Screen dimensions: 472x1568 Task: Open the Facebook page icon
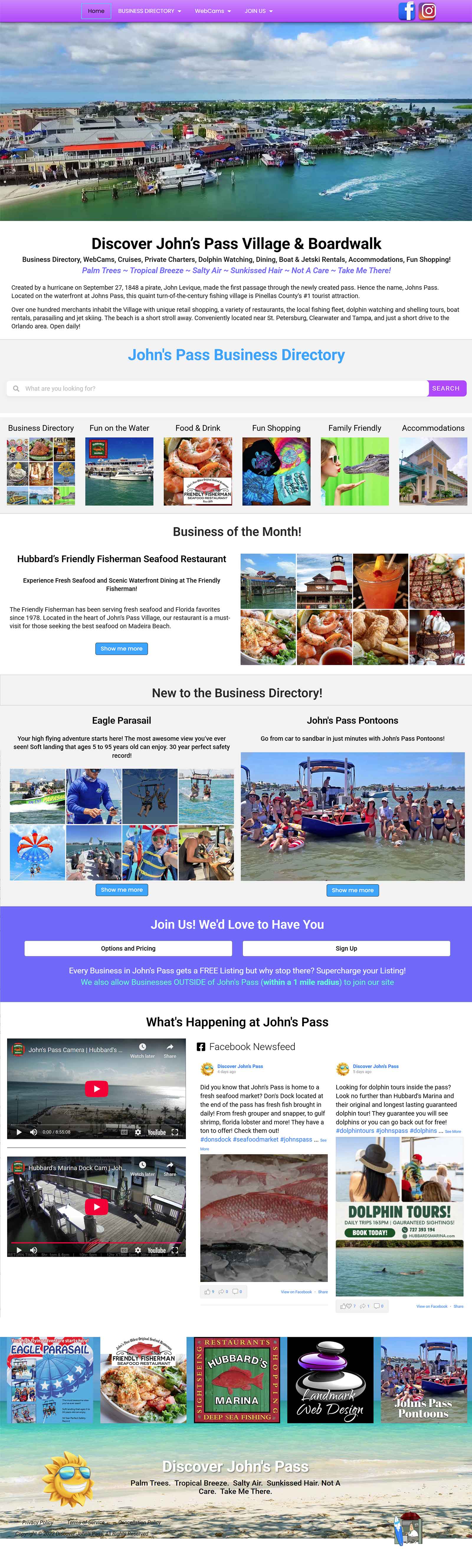tap(406, 11)
